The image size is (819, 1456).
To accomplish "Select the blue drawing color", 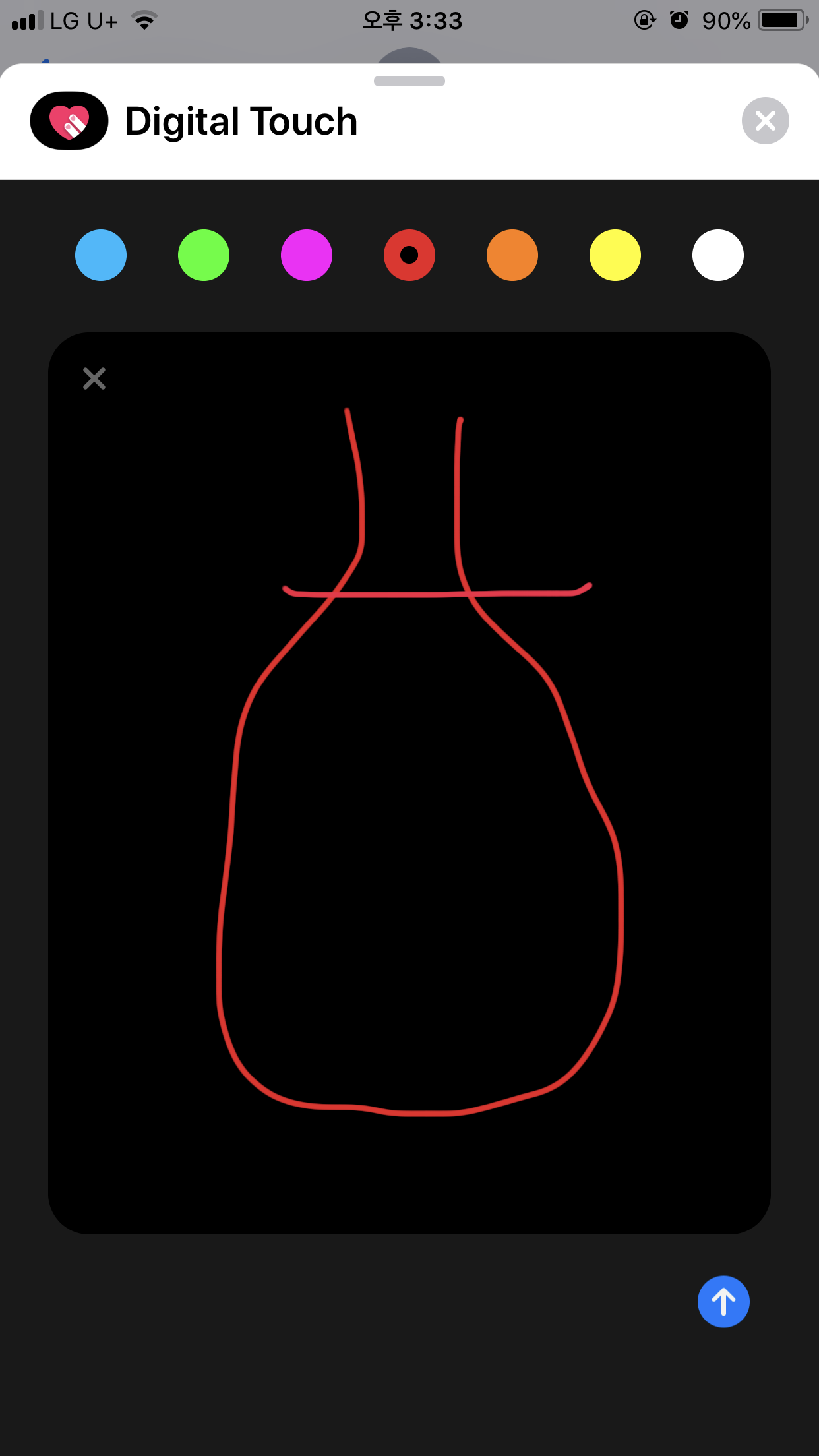I will tap(101, 255).
